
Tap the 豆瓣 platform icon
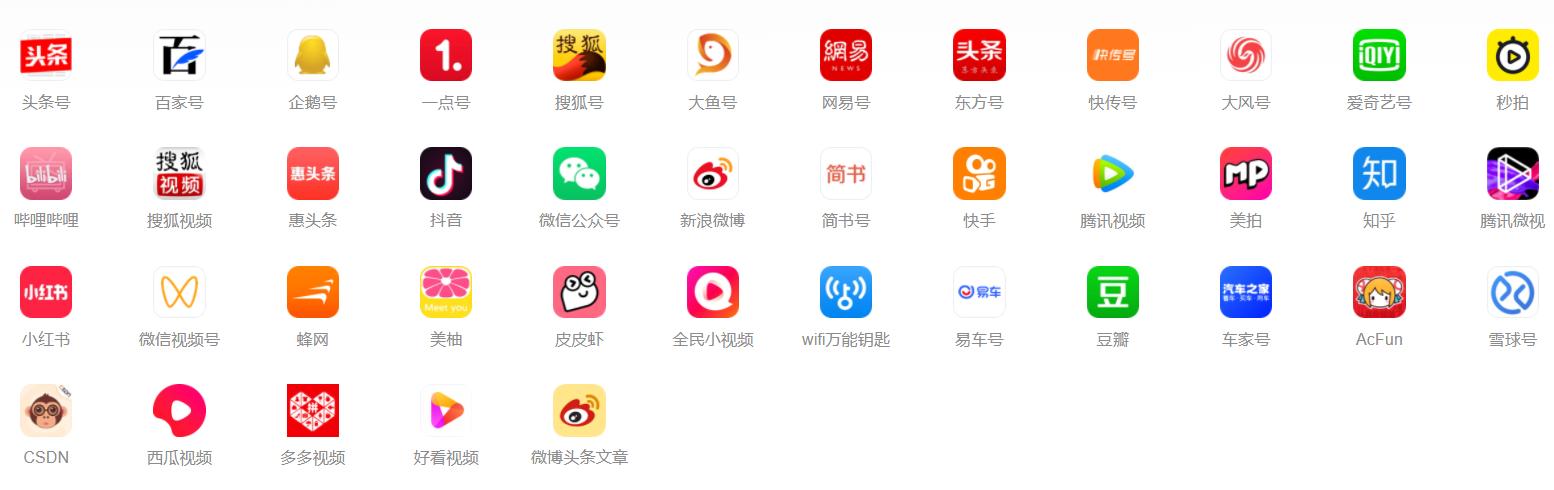[1113, 292]
